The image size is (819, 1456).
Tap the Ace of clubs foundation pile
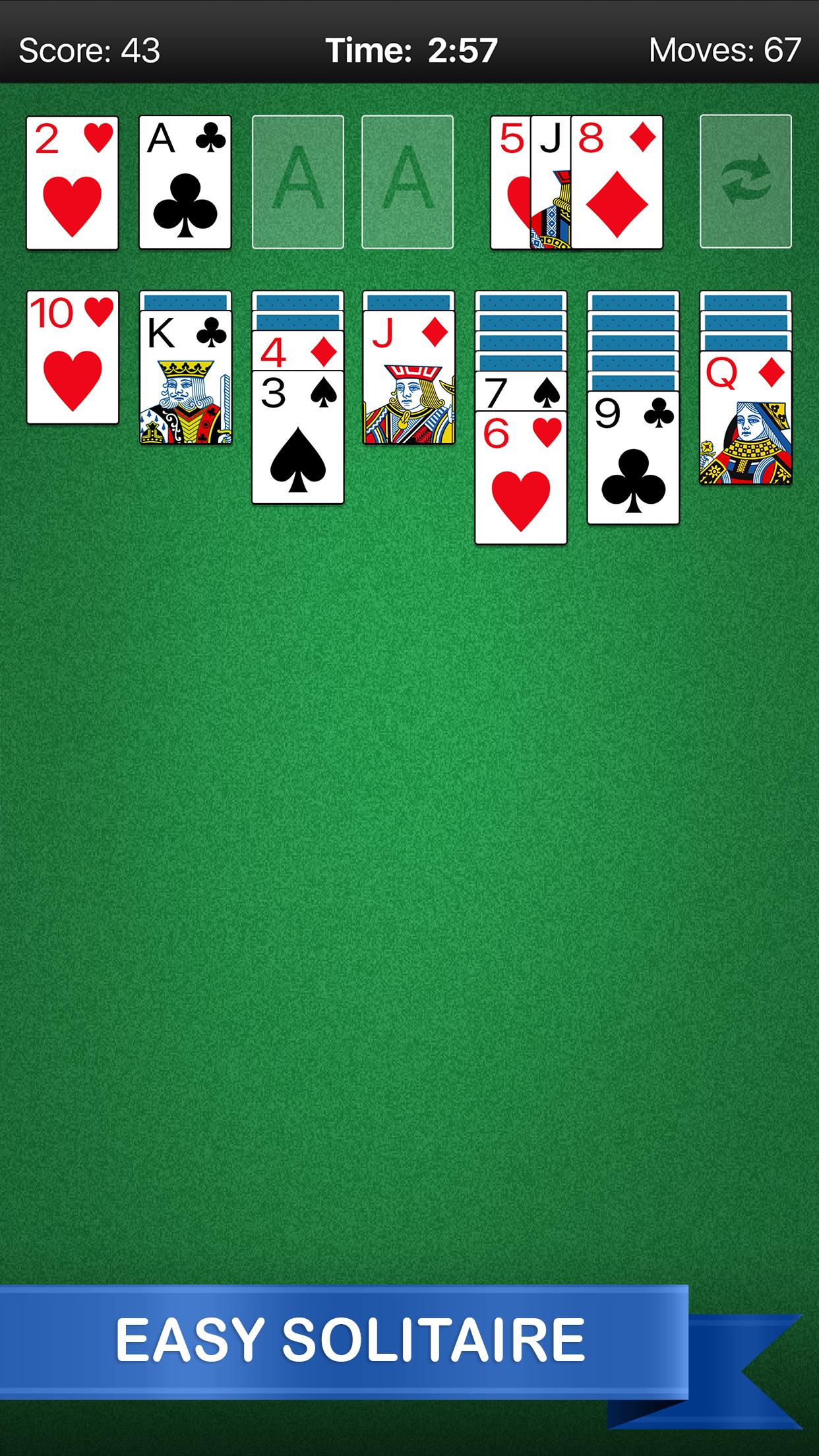[x=185, y=183]
